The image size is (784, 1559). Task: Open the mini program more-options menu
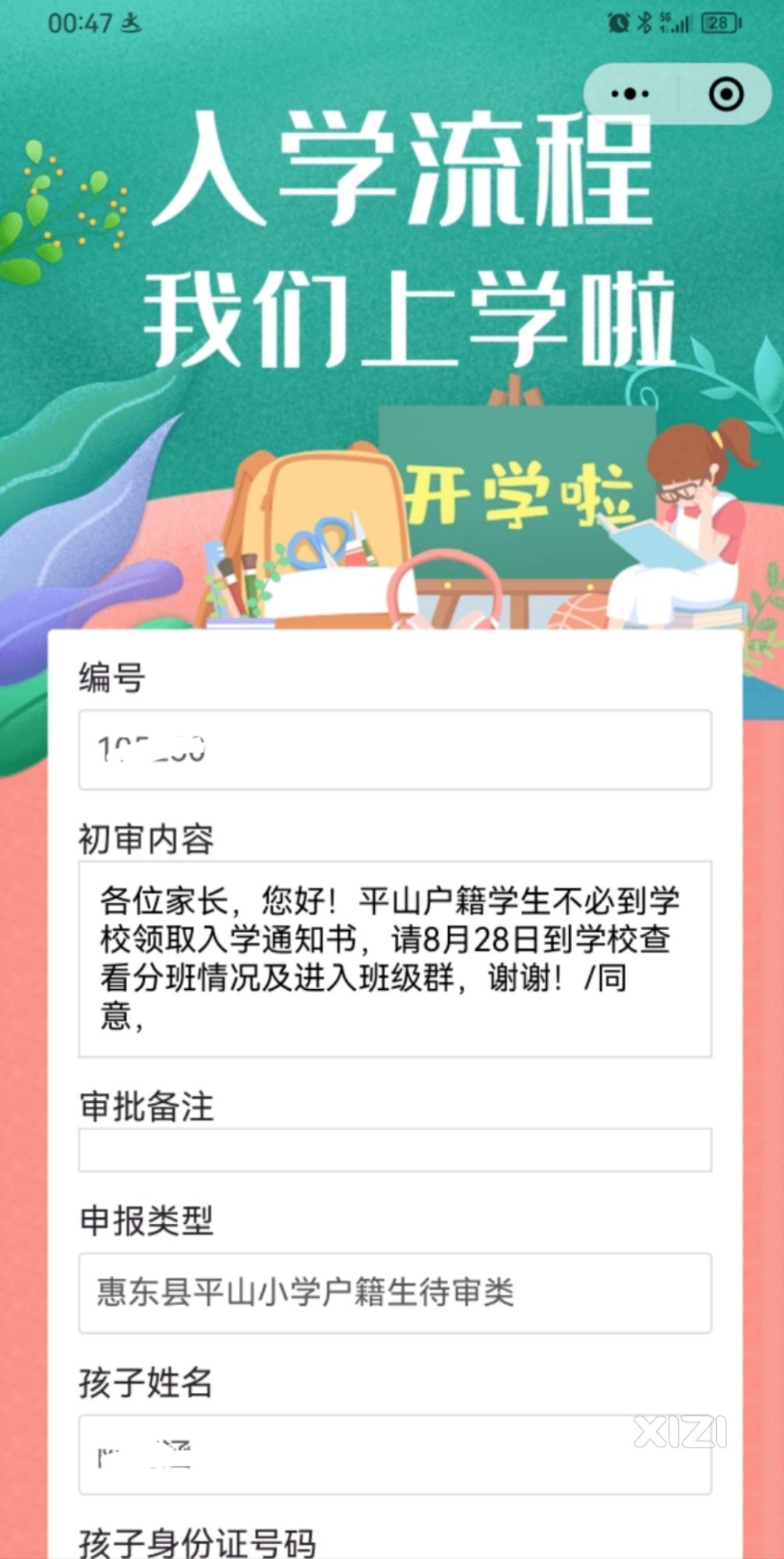point(630,94)
